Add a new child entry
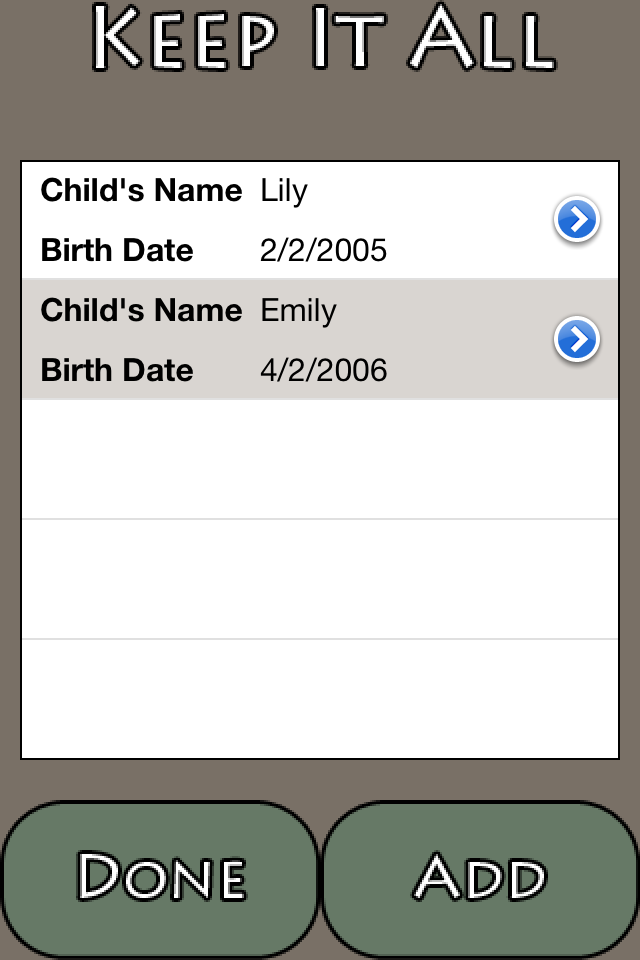 (480, 877)
